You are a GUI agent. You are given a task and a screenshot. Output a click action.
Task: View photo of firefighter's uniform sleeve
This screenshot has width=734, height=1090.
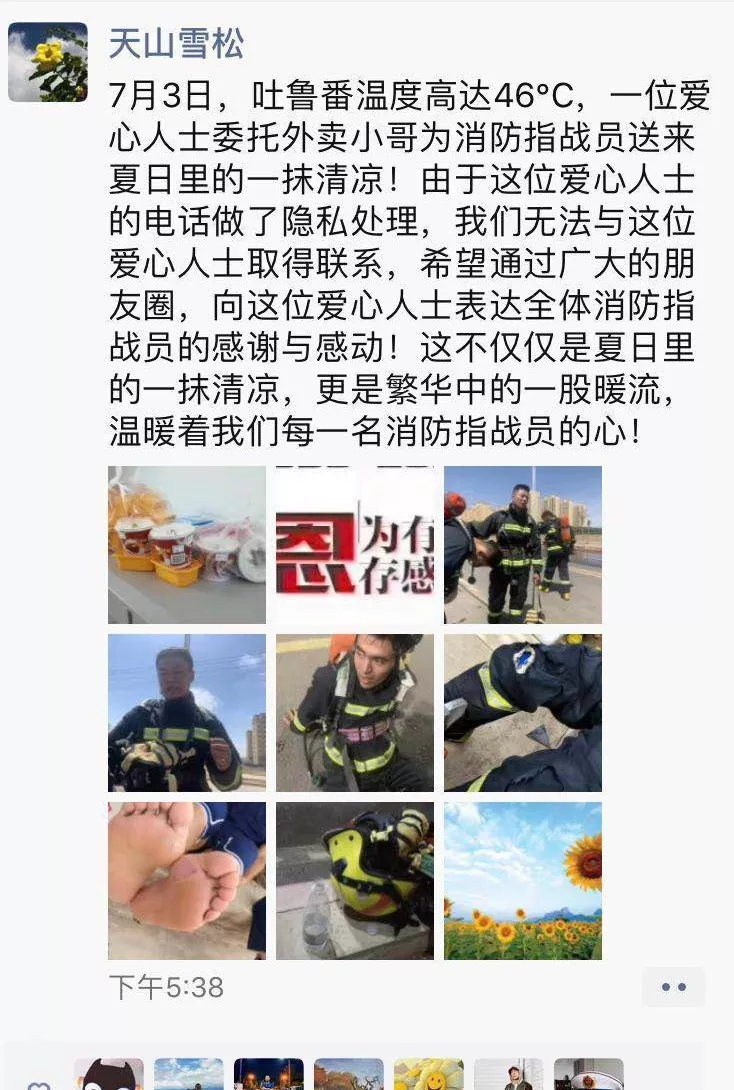[x=523, y=713]
